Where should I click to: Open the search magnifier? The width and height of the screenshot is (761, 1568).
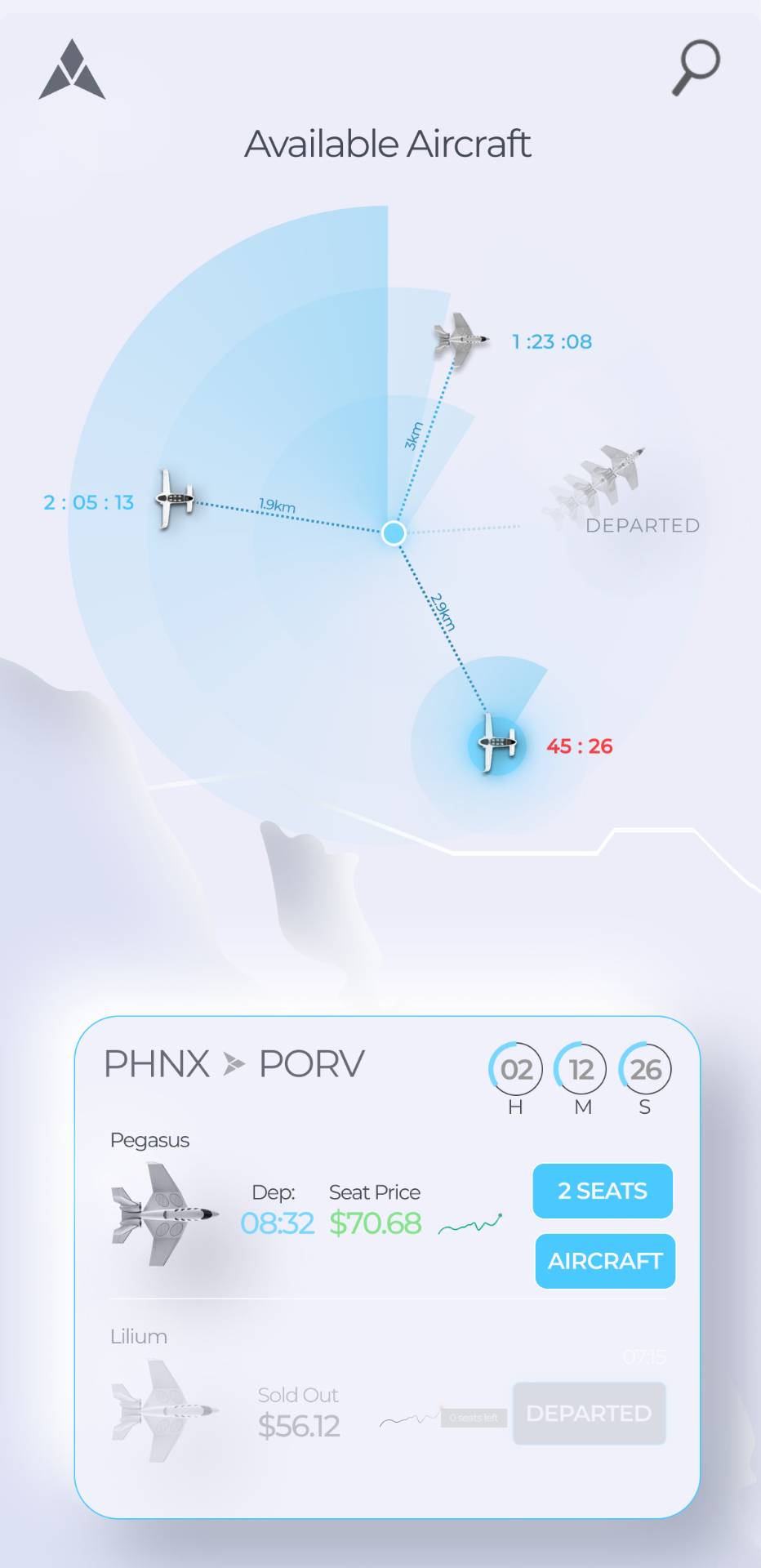pos(696,67)
